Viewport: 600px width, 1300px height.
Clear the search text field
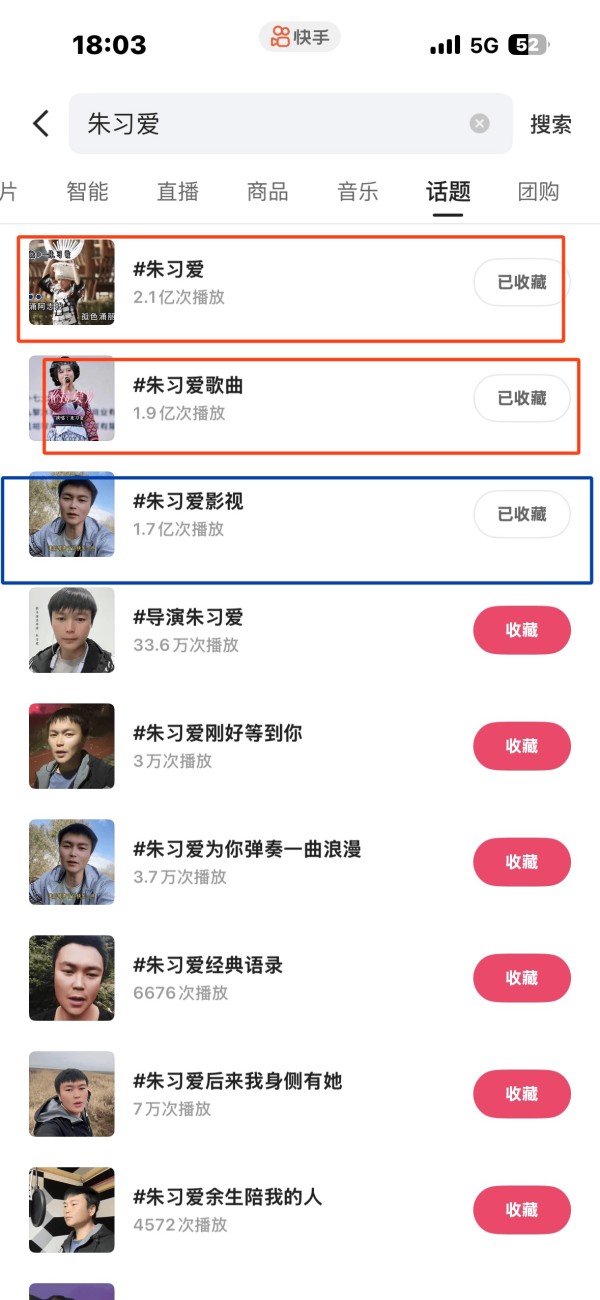[x=480, y=124]
